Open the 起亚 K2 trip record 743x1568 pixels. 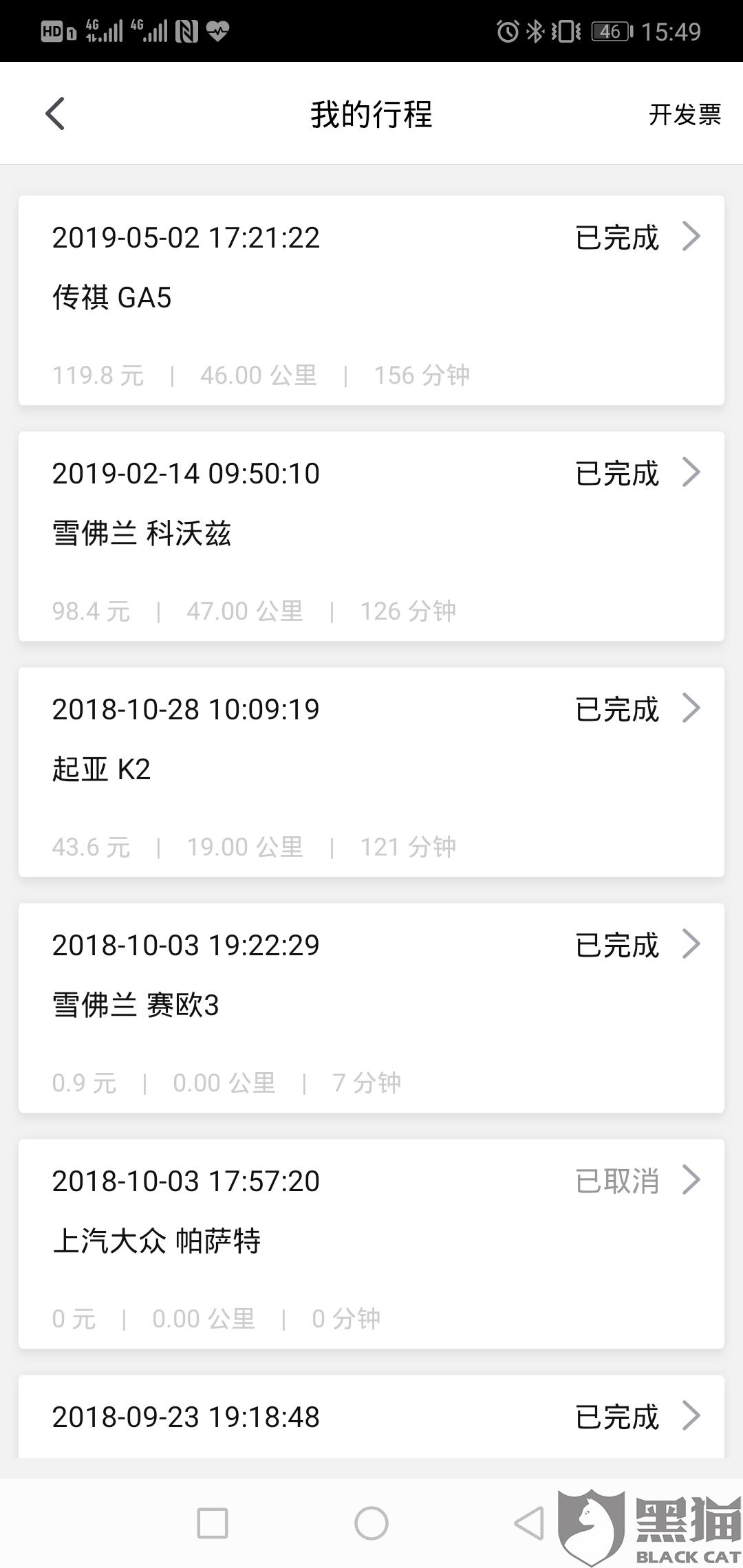click(371, 772)
